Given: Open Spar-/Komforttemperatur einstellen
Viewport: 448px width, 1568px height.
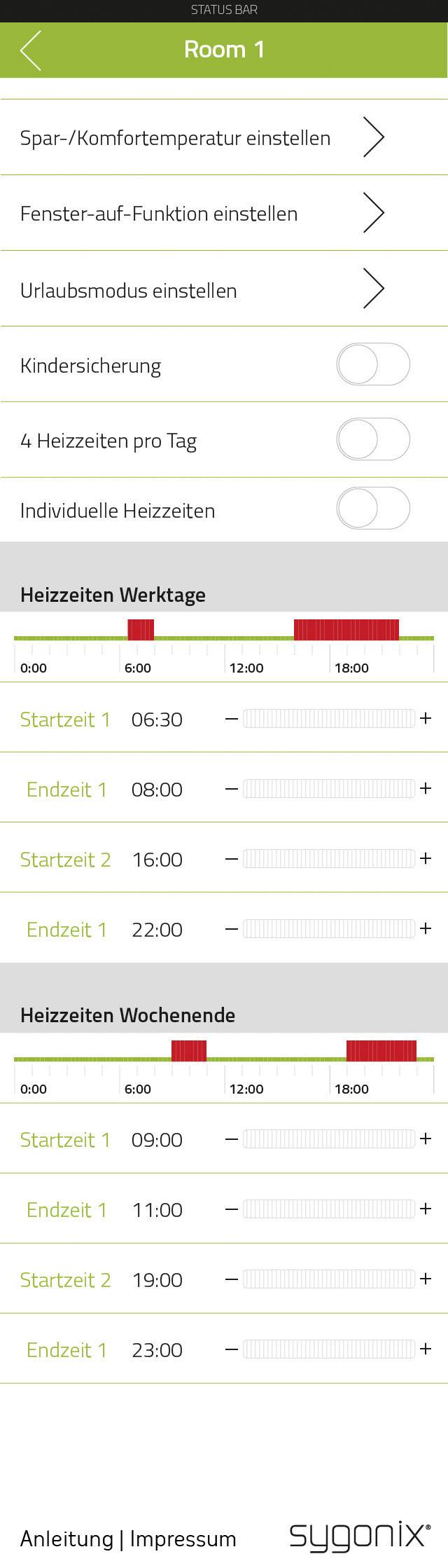Looking at the screenshot, I should (x=224, y=137).
